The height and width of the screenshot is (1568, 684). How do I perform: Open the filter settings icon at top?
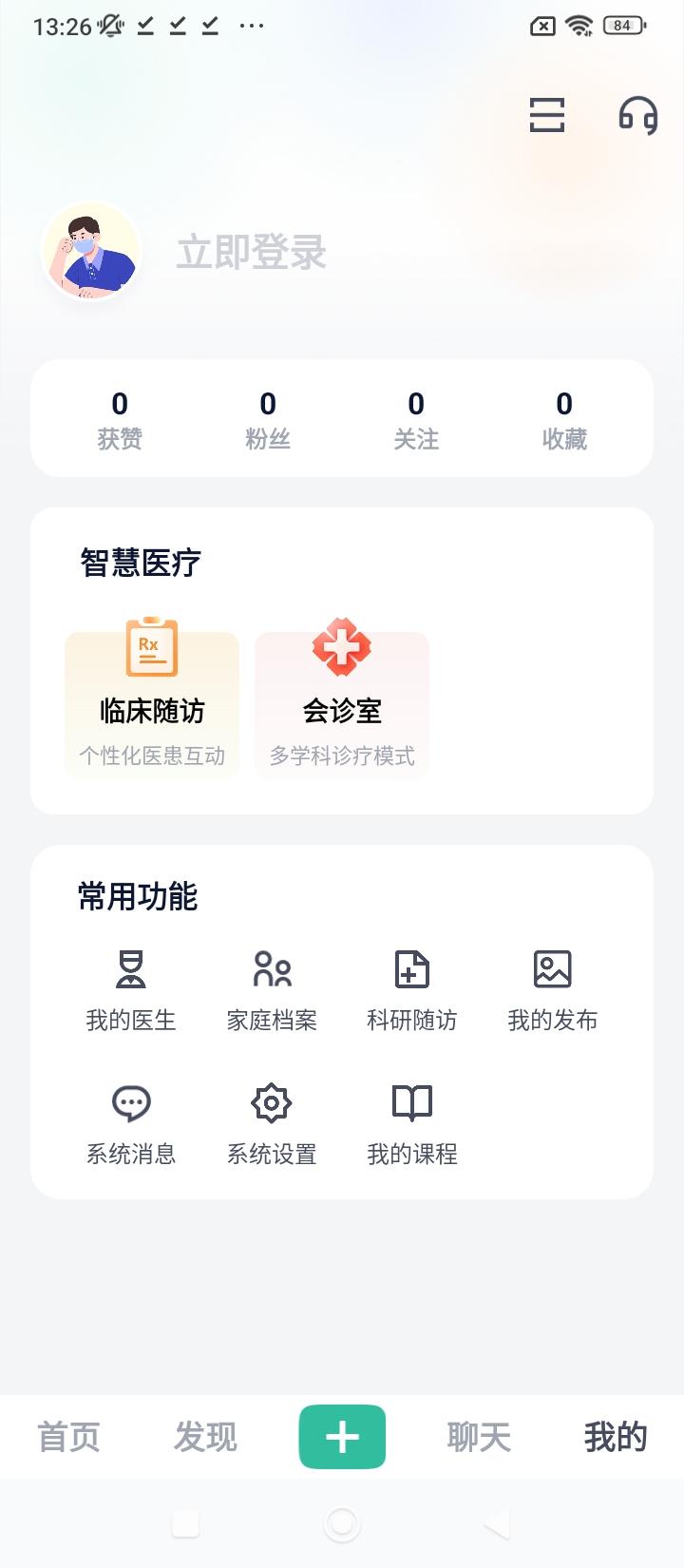[x=547, y=116]
